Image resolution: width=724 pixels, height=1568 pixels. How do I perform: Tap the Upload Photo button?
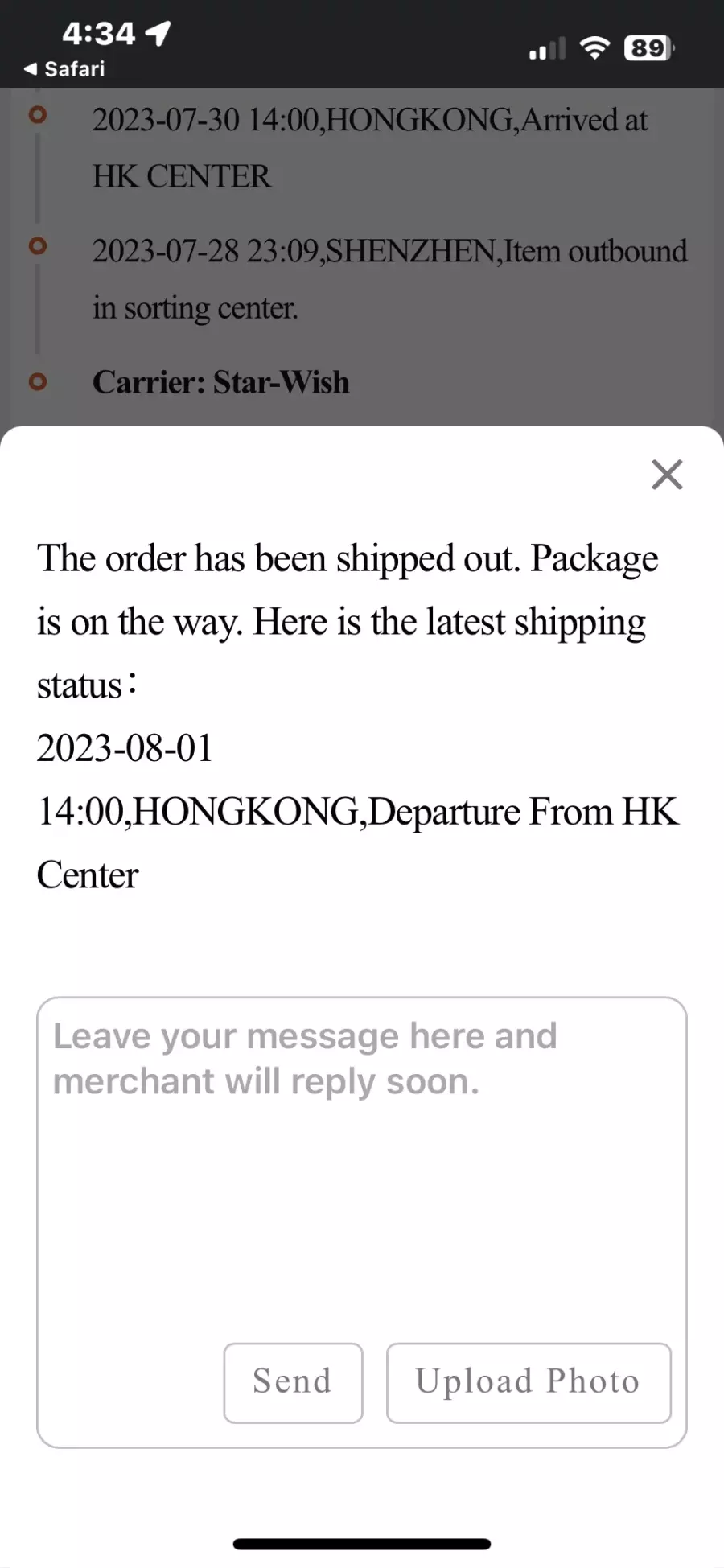click(x=529, y=1382)
